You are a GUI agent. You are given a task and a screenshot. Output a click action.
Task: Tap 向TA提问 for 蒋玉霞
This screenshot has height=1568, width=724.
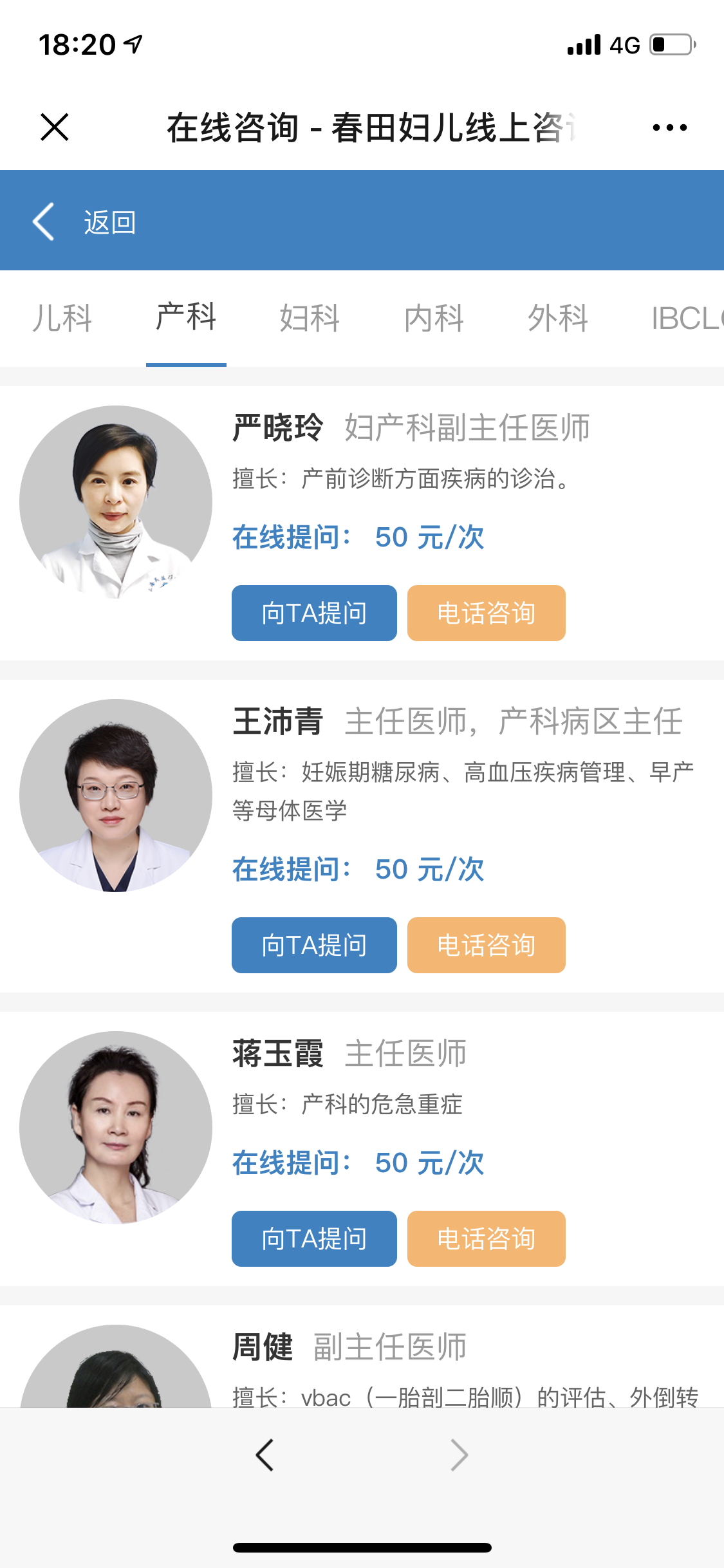(x=314, y=1238)
